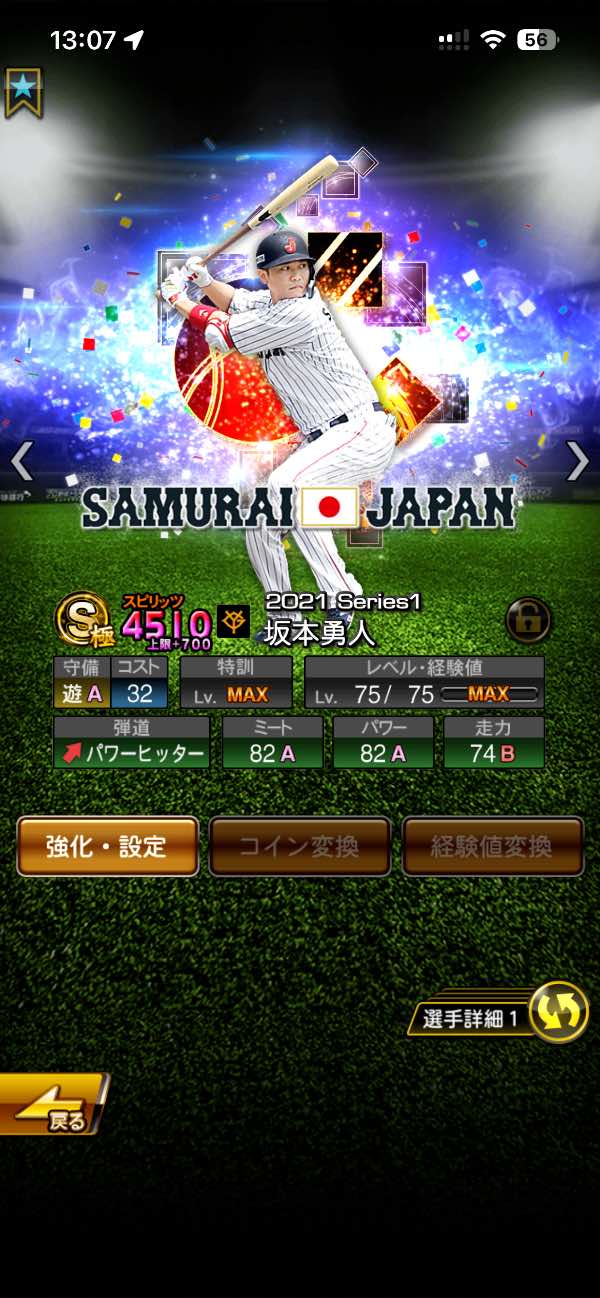Toggle the player lock icon
Viewport: 600px width, 1298px height.
pyautogui.click(x=528, y=619)
